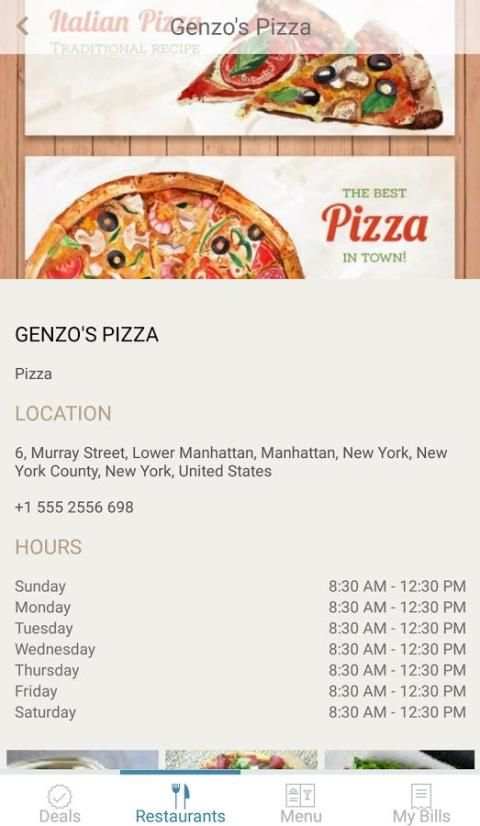This screenshot has width=480, height=826.
Task: Open the Menu tab
Action: coord(300,803)
